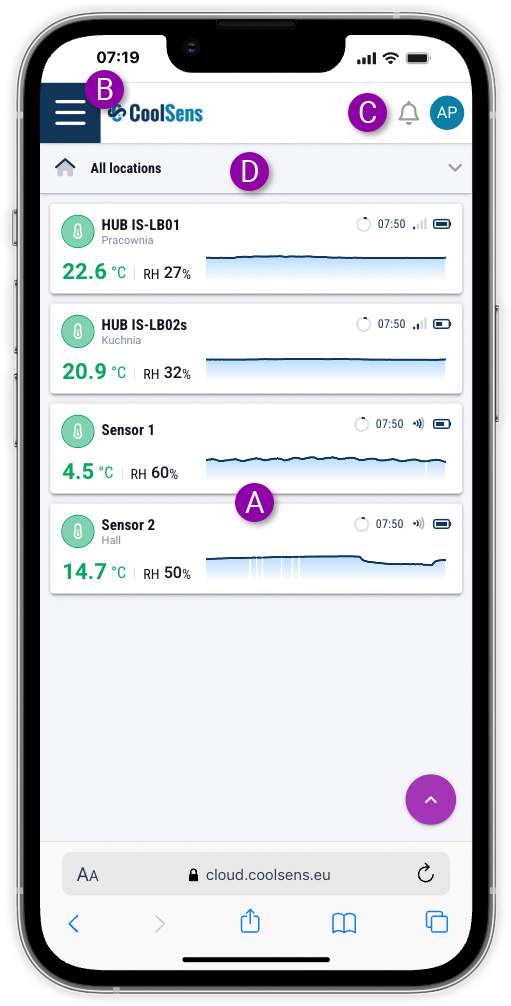The image size is (511, 1006).
Task: Open the AP user profile avatar
Action: tap(447, 113)
